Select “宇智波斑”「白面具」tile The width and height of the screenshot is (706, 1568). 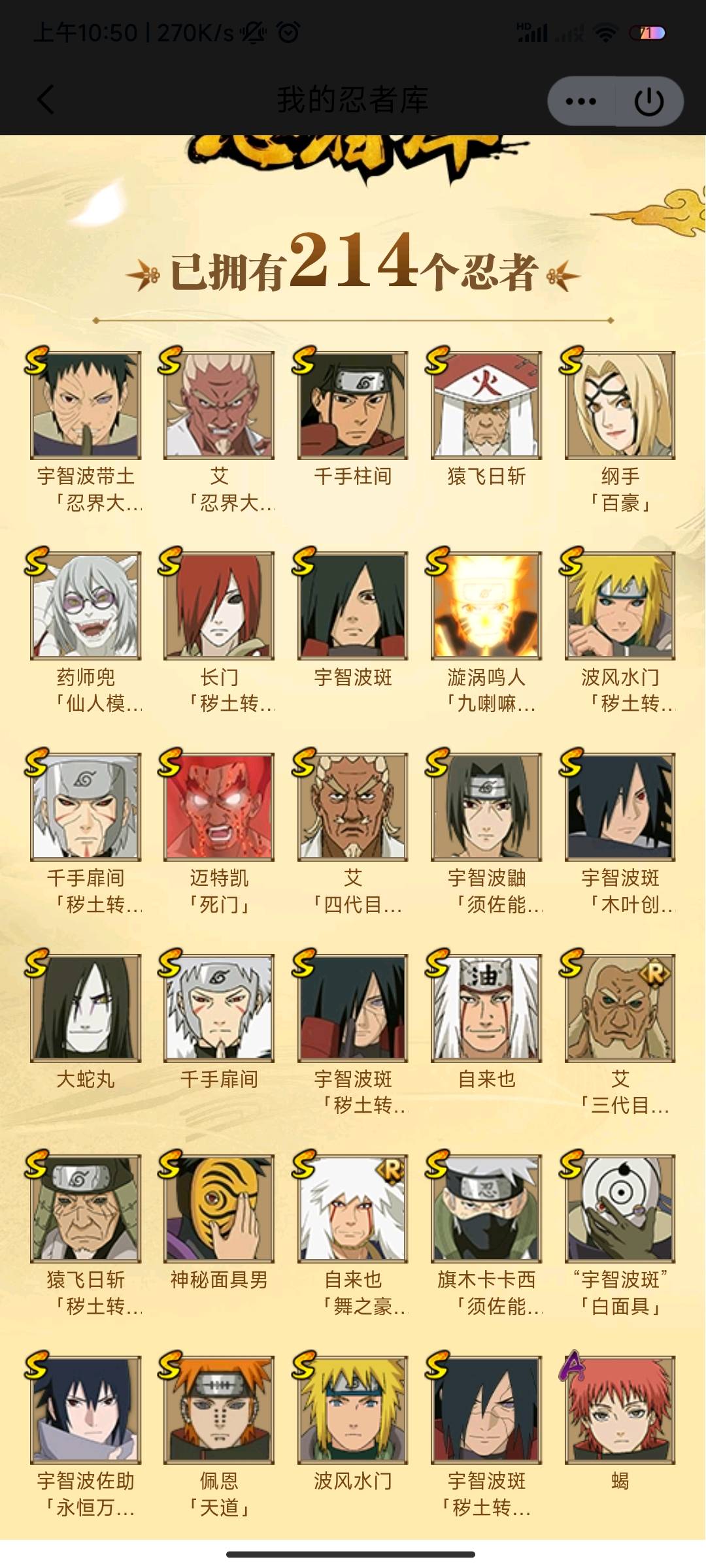pyautogui.click(x=620, y=1209)
